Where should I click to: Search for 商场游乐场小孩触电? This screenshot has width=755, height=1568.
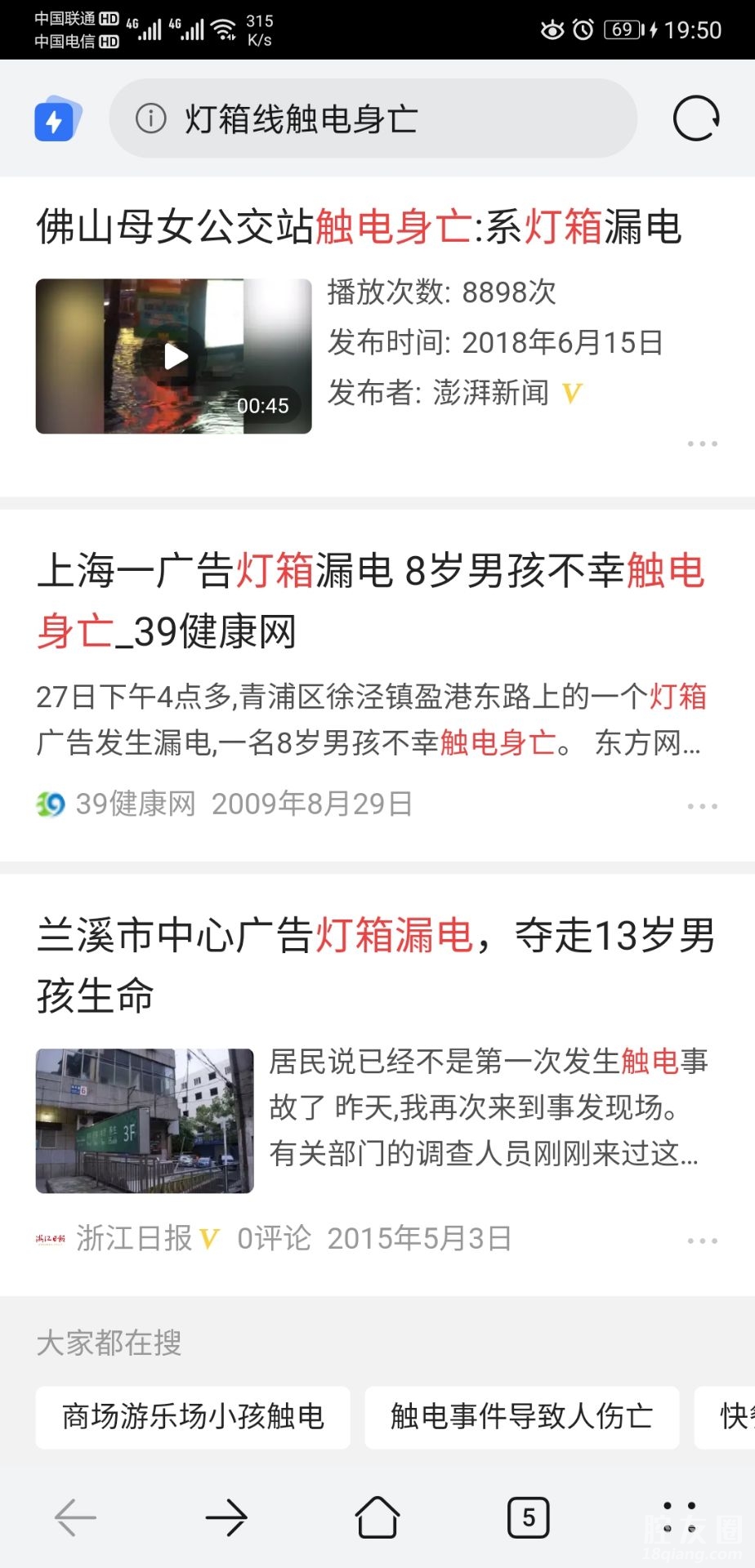pos(193,1417)
